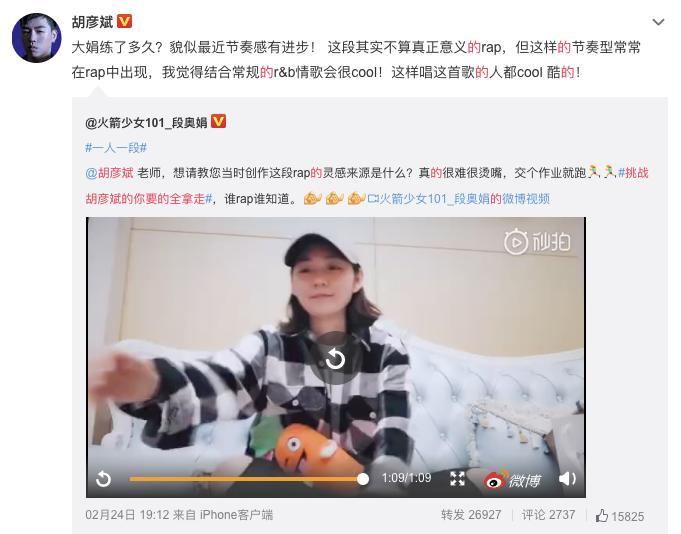The image size is (681, 534).
Task: Tap the @胡彦斌 mention in the reposted text
Action: point(111,173)
